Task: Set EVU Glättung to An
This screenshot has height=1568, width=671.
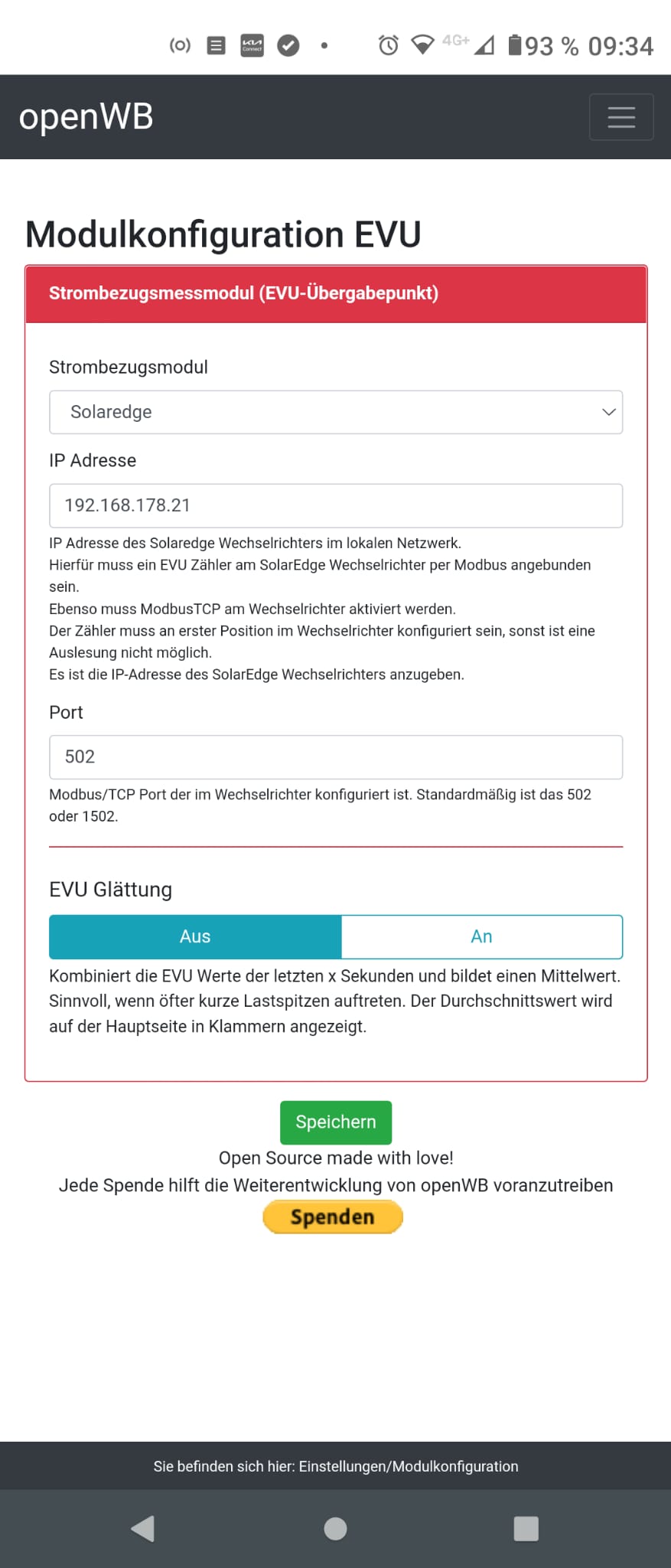Action: [x=481, y=936]
